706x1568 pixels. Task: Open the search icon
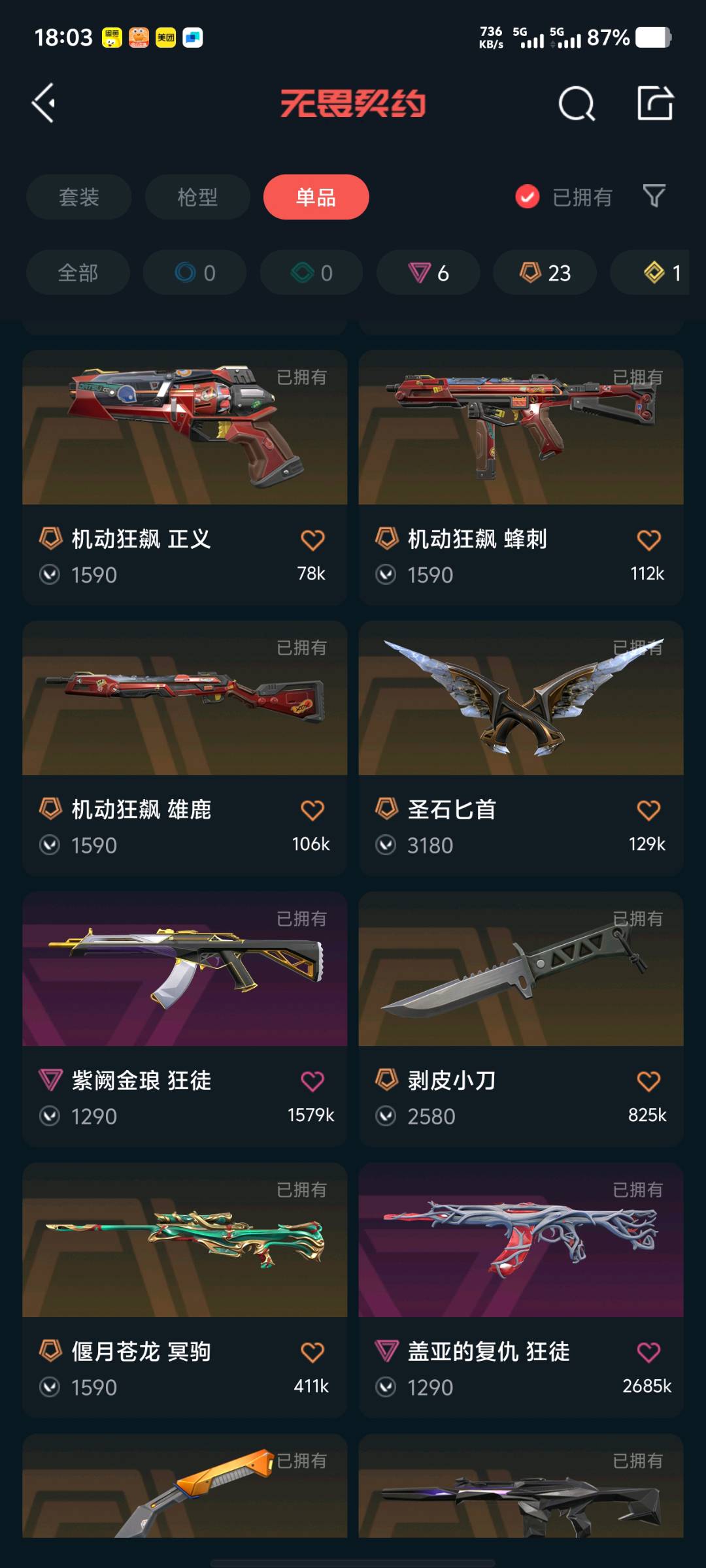pyautogui.click(x=577, y=103)
